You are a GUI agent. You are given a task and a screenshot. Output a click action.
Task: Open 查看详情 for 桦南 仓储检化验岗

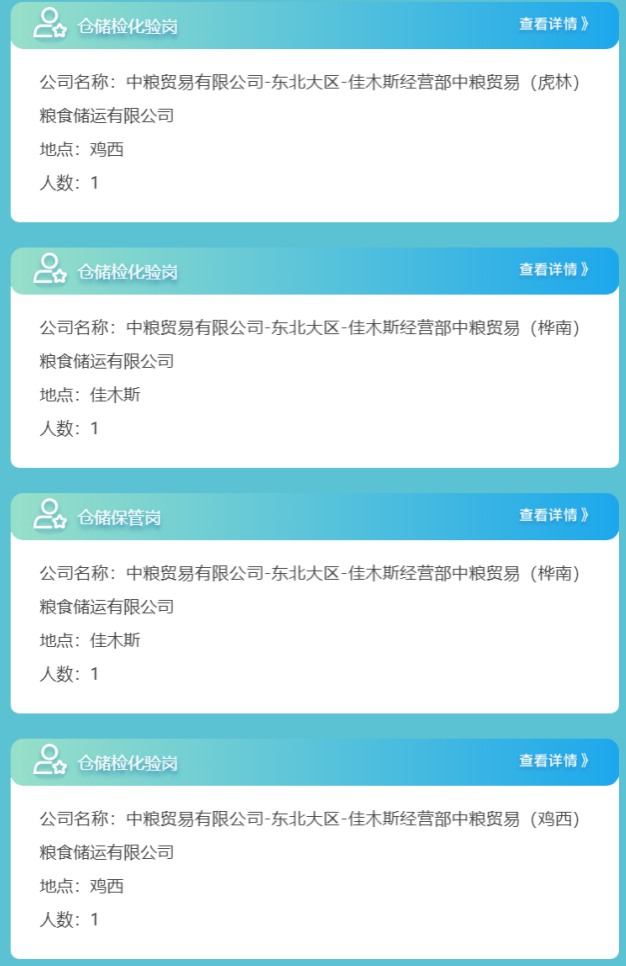(553, 270)
